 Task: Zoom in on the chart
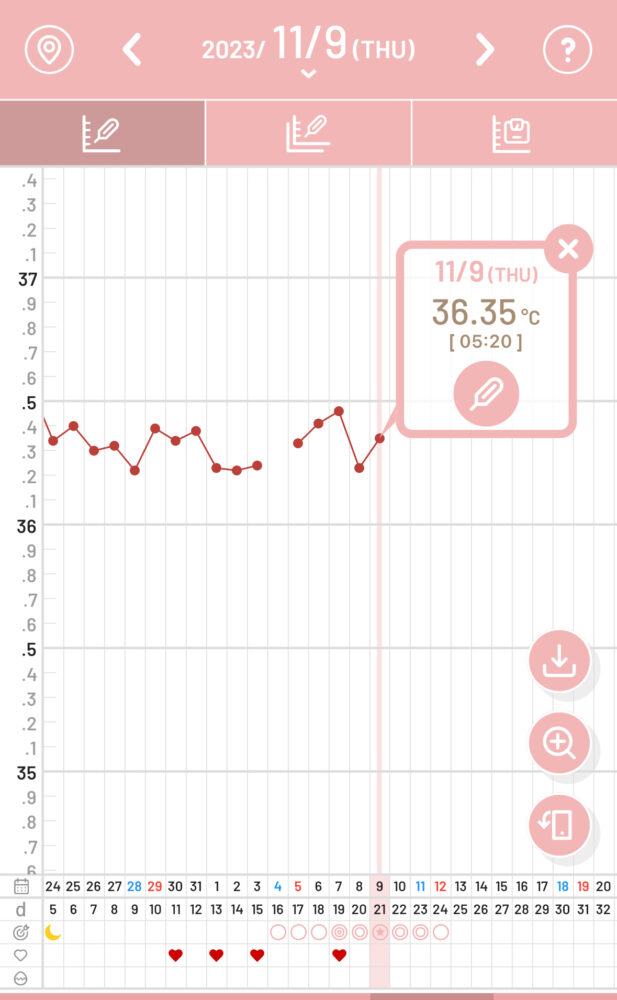559,743
